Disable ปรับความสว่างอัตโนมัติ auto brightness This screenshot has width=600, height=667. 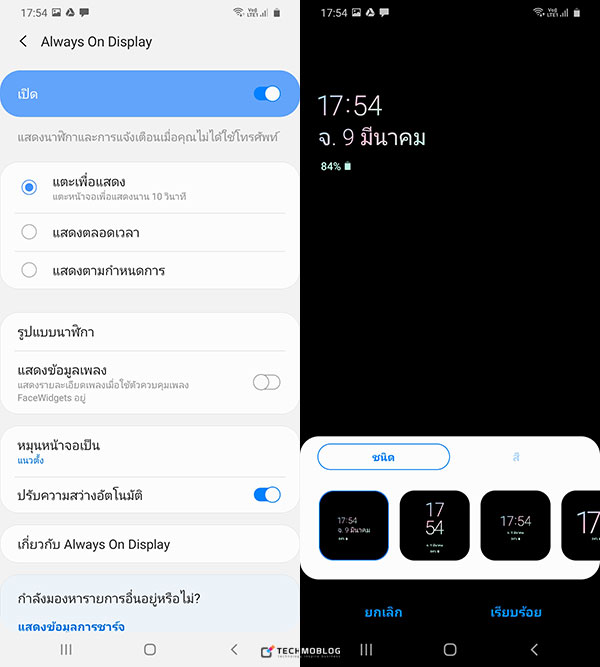(266, 495)
